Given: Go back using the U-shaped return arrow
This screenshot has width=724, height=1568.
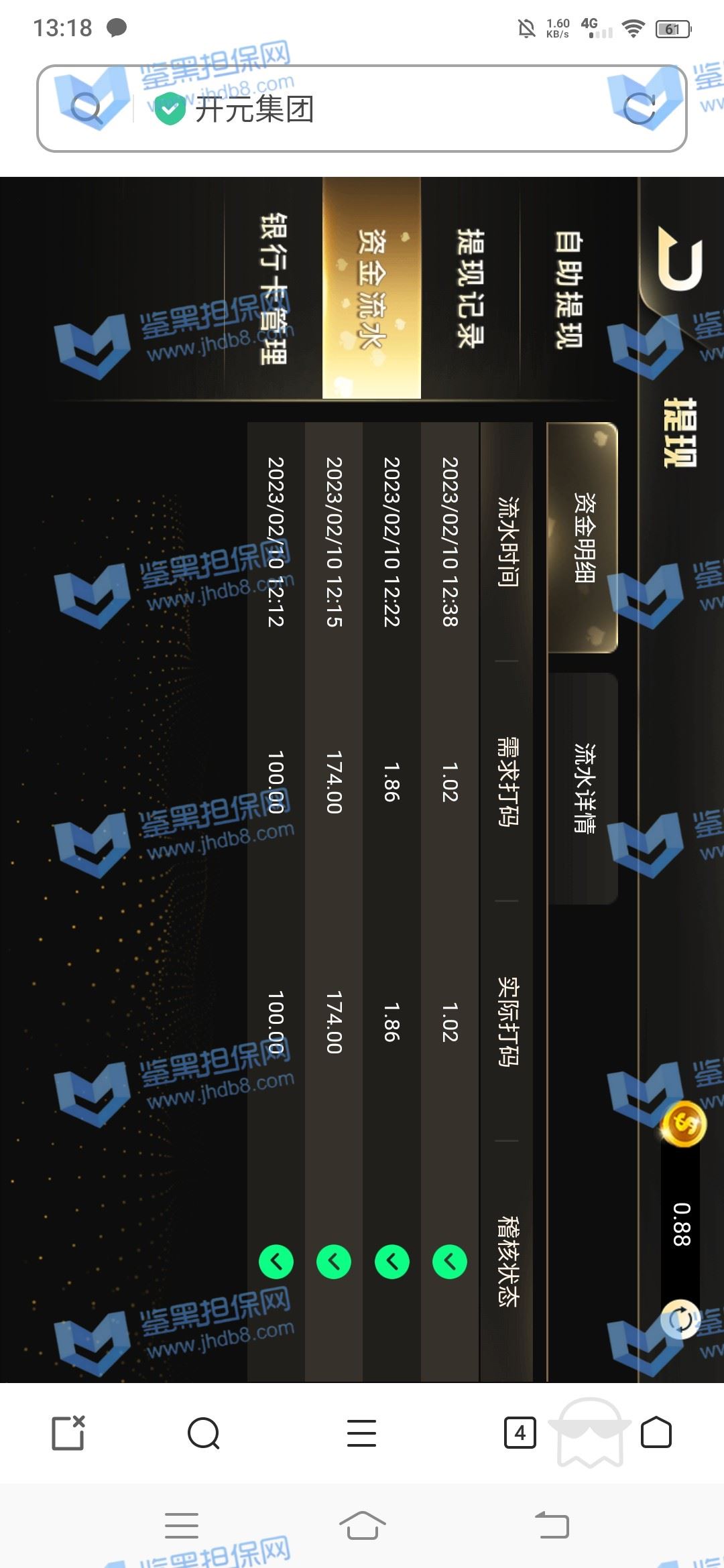Looking at the screenshot, I should click(x=680, y=259).
